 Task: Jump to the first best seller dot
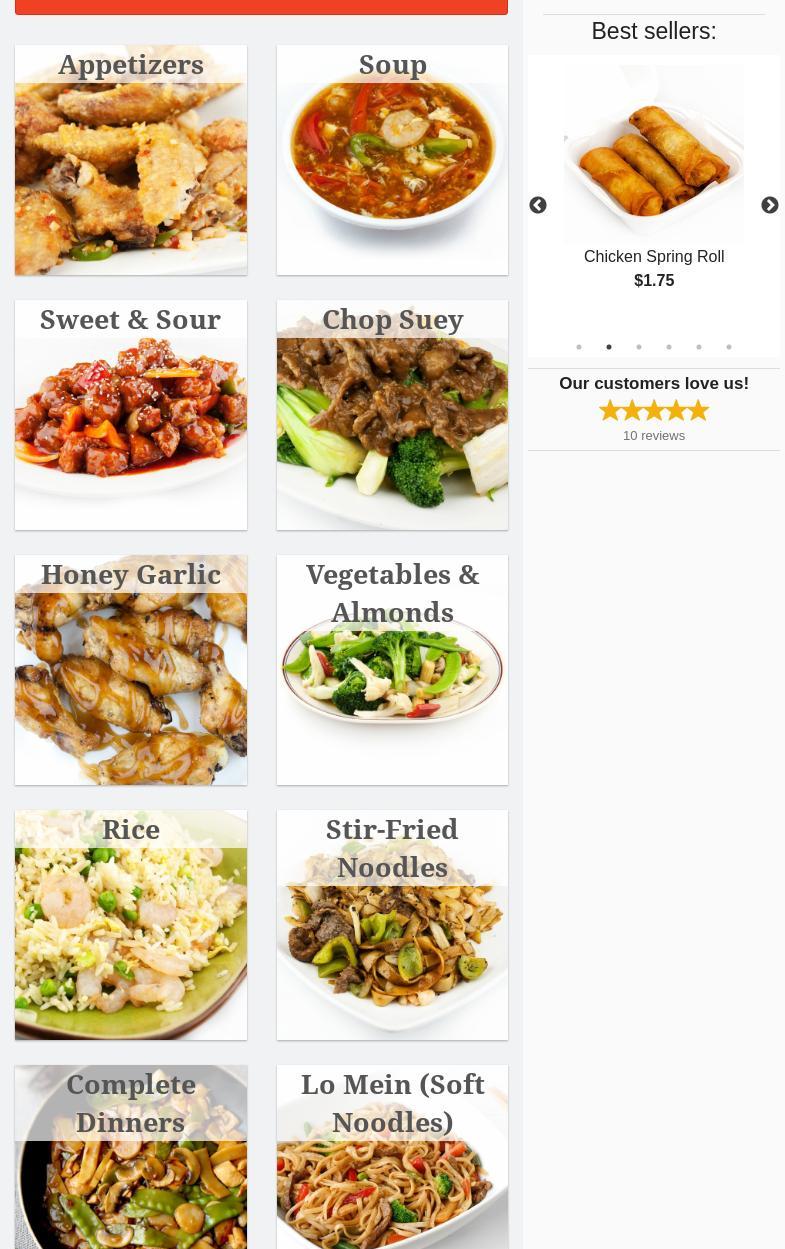pos(579,347)
